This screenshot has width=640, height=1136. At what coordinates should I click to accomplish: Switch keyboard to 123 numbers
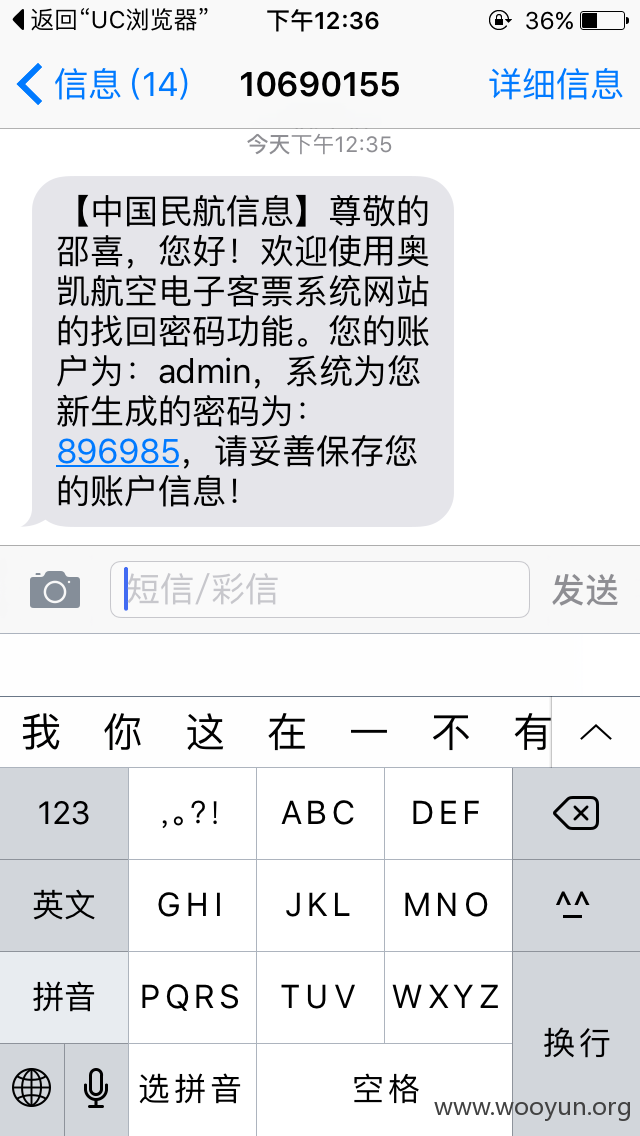64,814
